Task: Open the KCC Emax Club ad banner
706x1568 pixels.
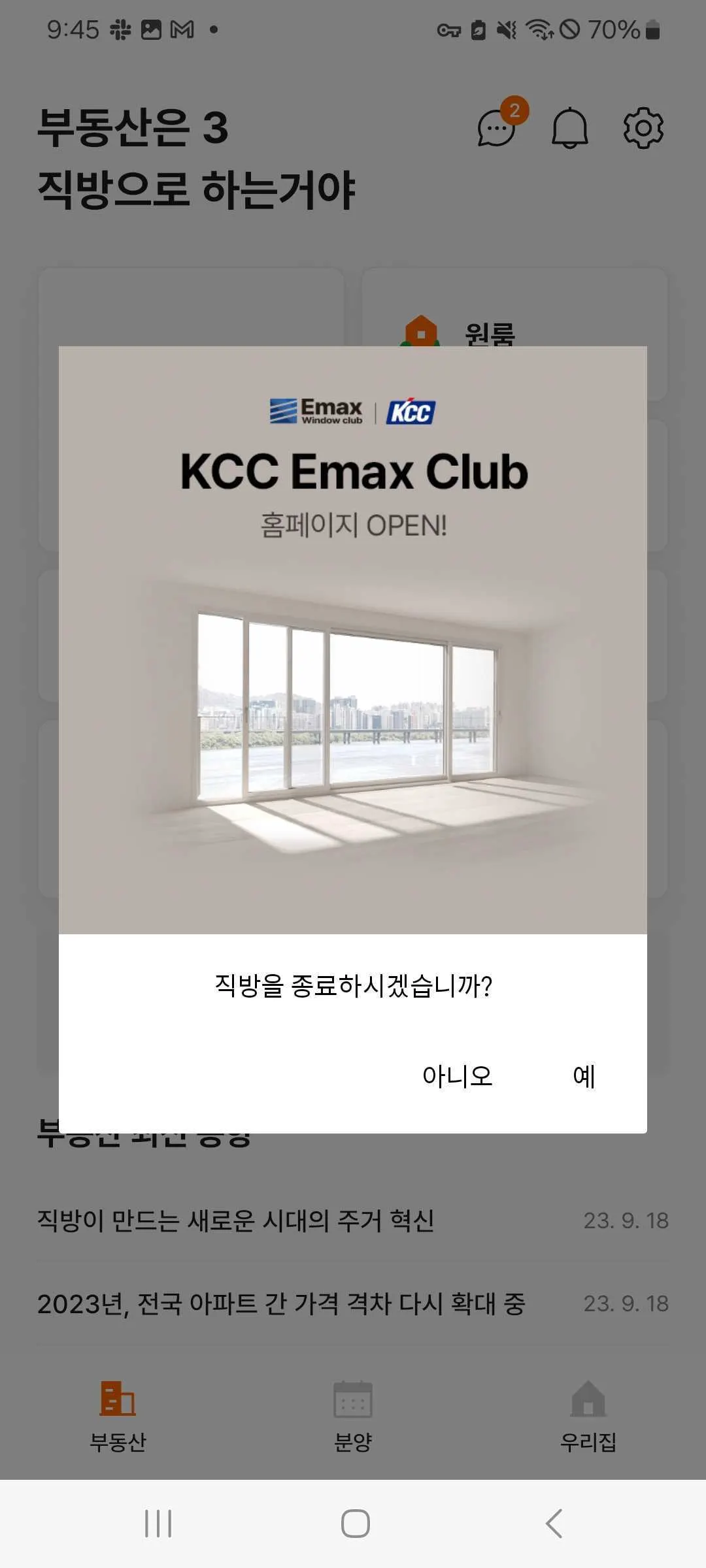Action: [353, 640]
